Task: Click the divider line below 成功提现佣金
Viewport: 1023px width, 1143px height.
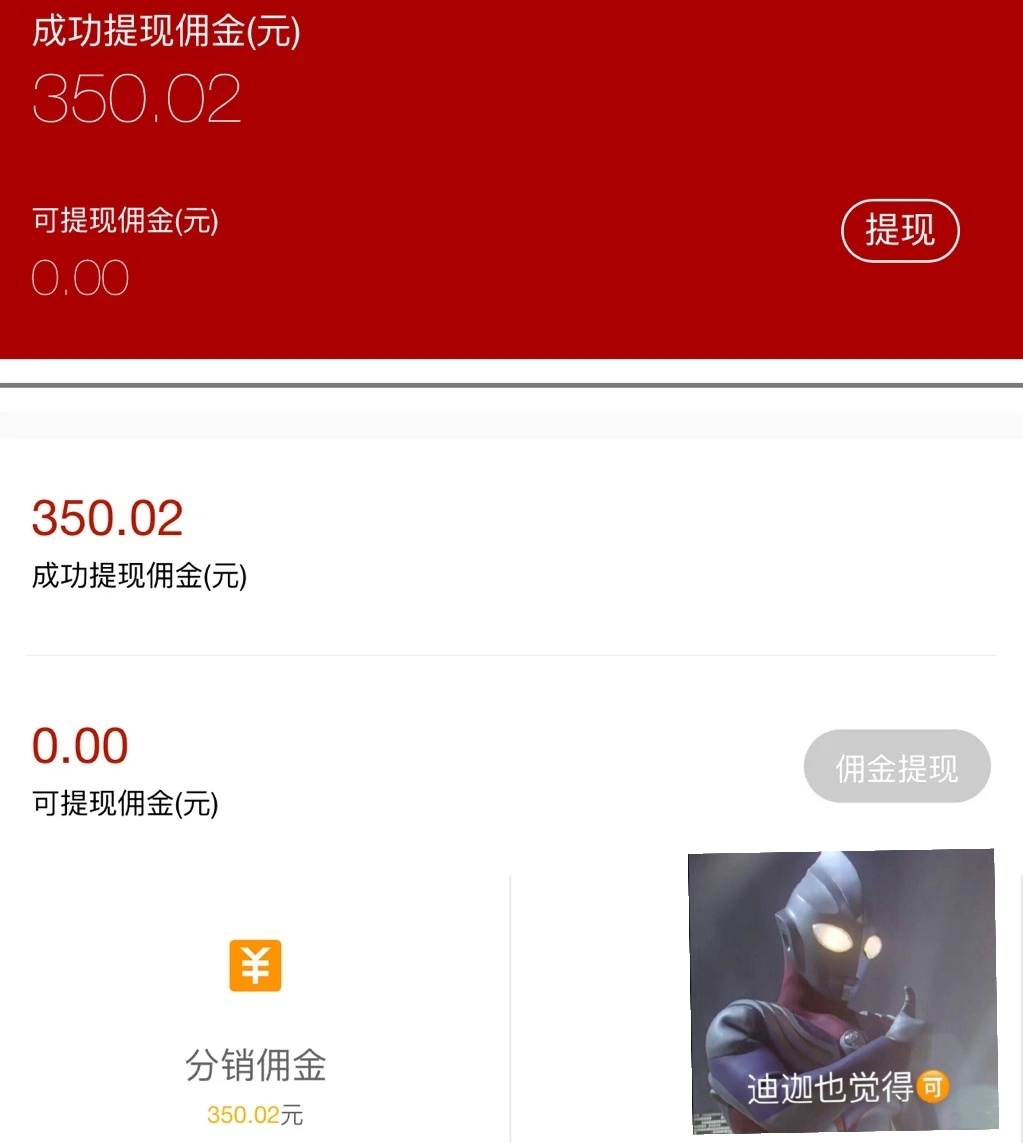Action: point(511,655)
